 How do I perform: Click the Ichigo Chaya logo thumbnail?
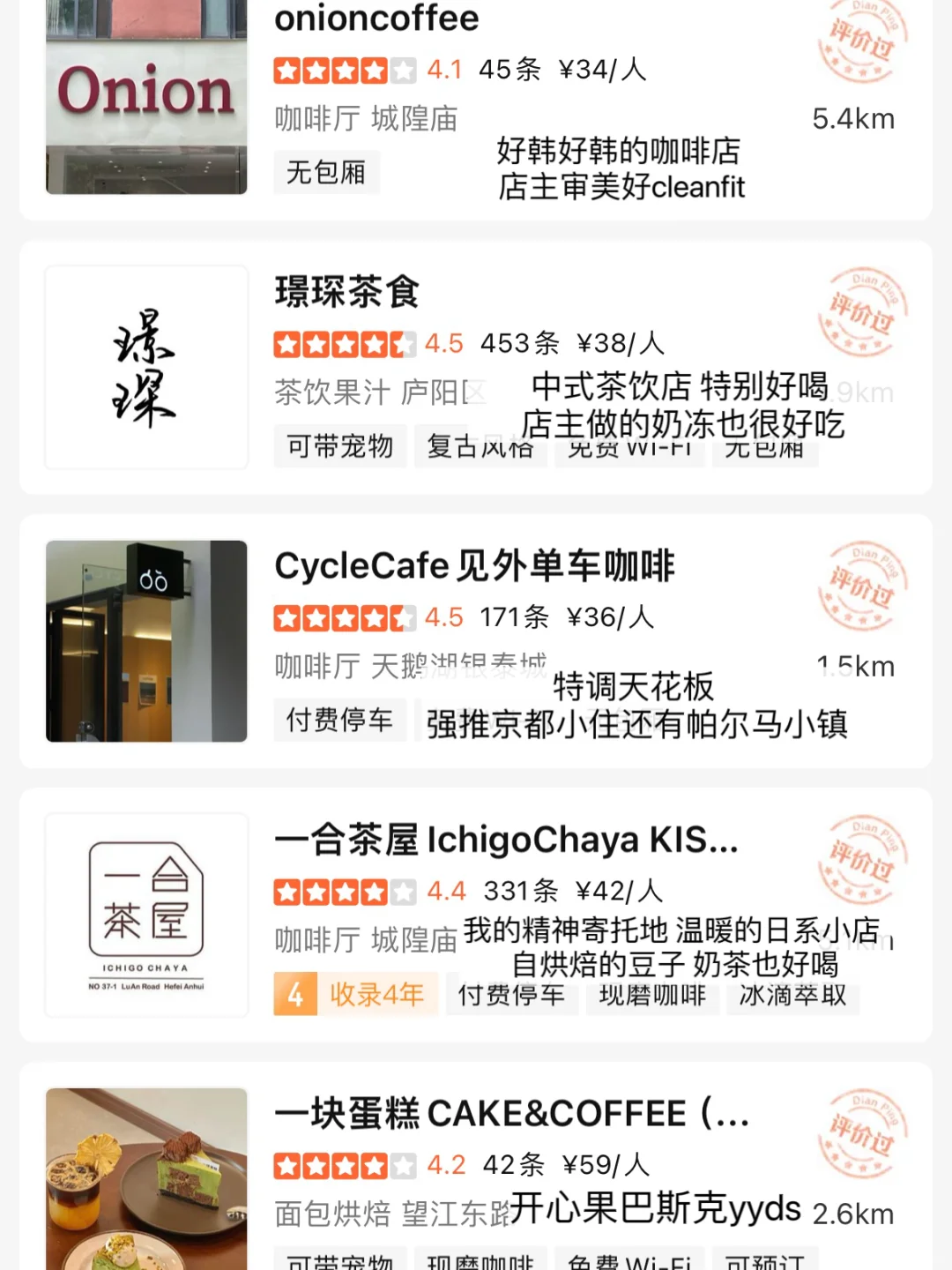145,915
